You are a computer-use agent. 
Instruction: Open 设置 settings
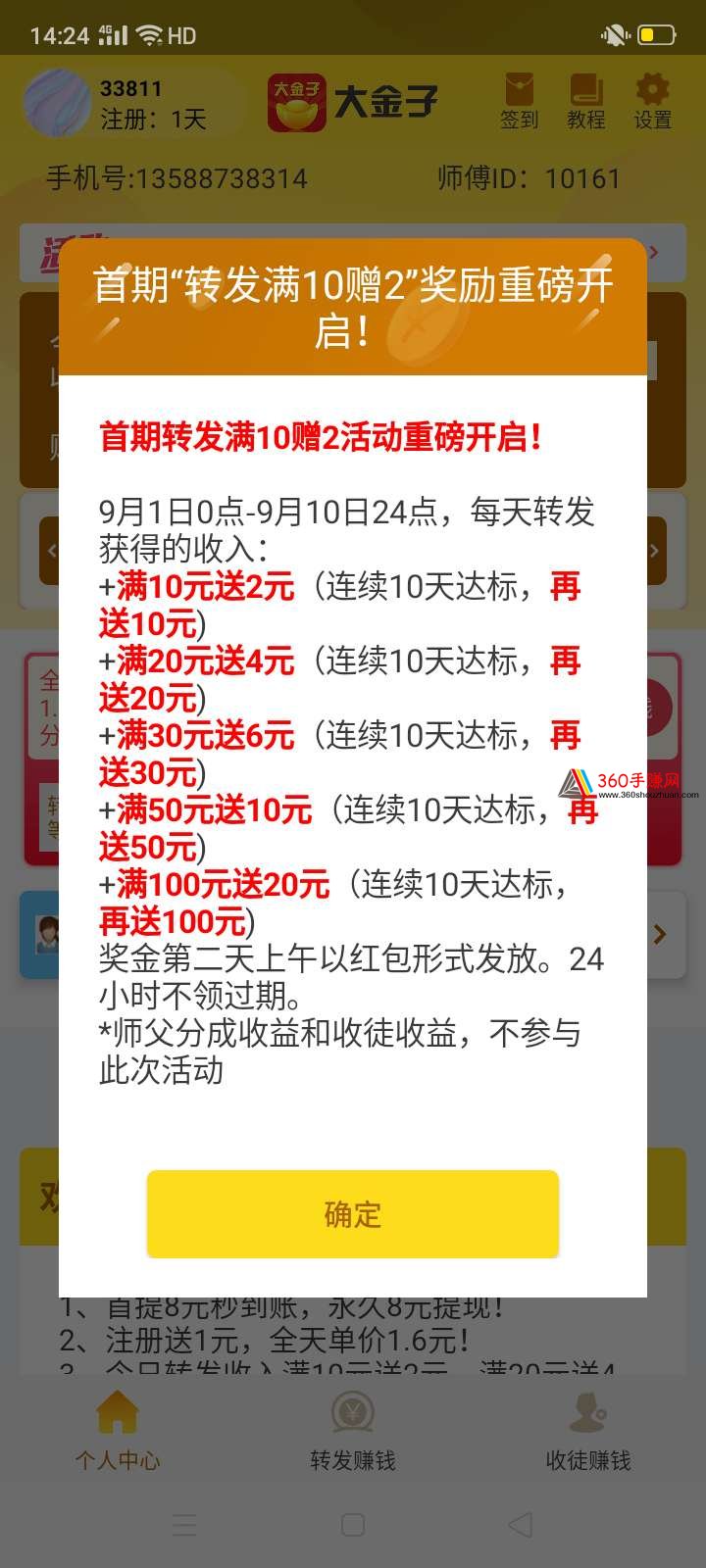tap(652, 101)
